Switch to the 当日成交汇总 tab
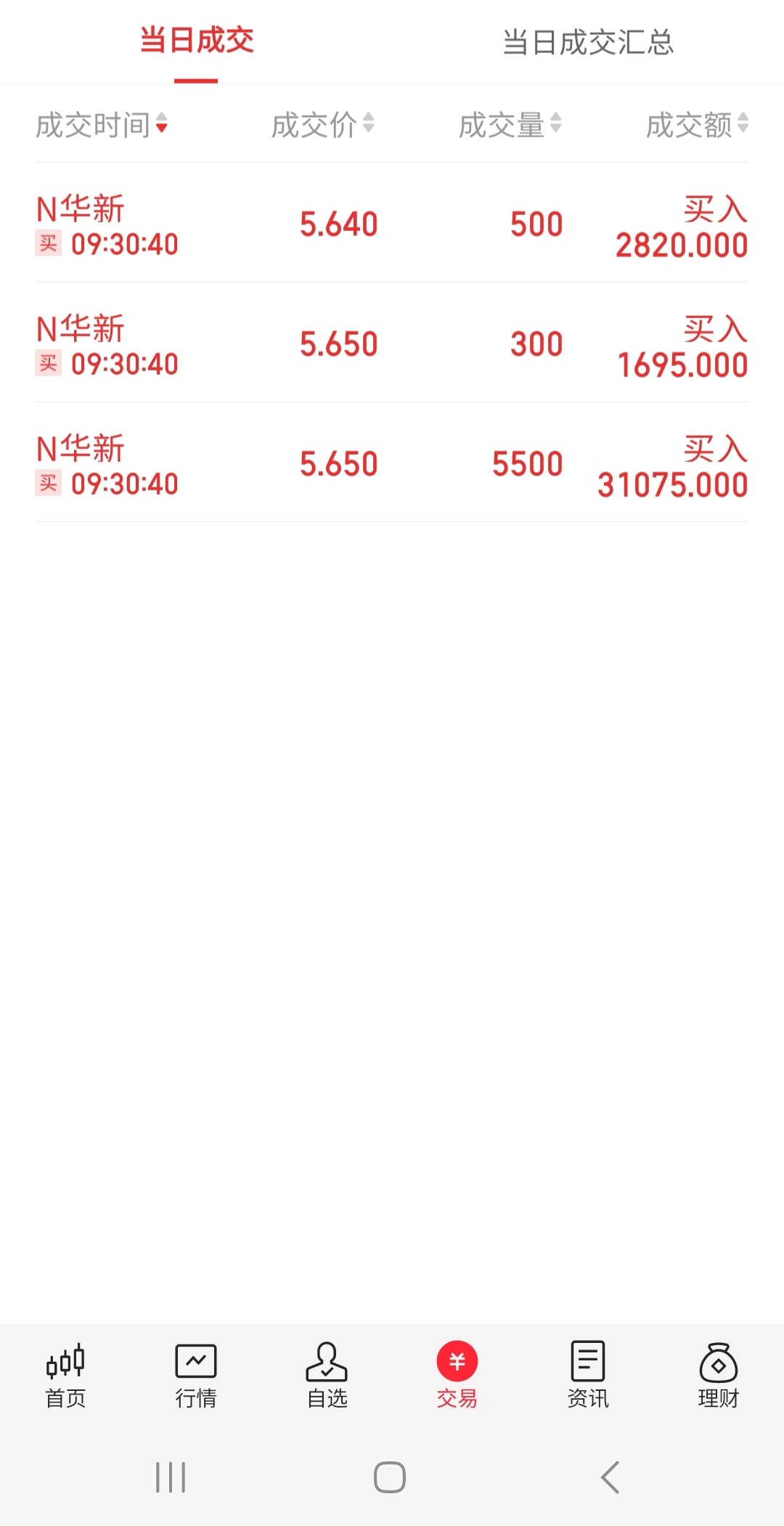The width and height of the screenshot is (784, 1526). 588,42
